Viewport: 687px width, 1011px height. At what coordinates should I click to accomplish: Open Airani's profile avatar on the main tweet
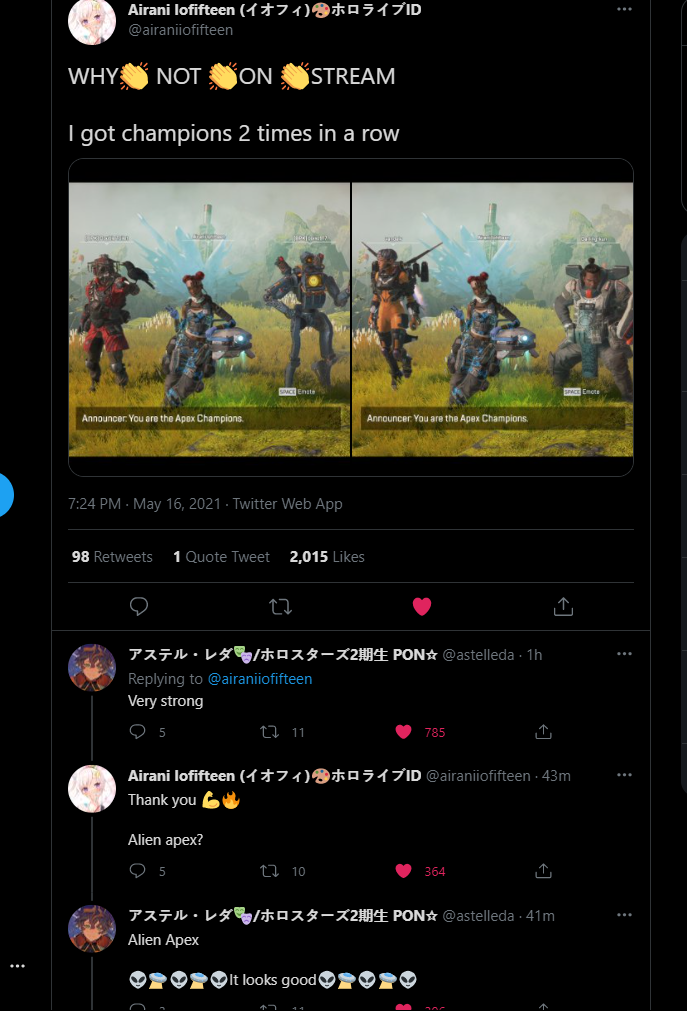tap(92, 20)
